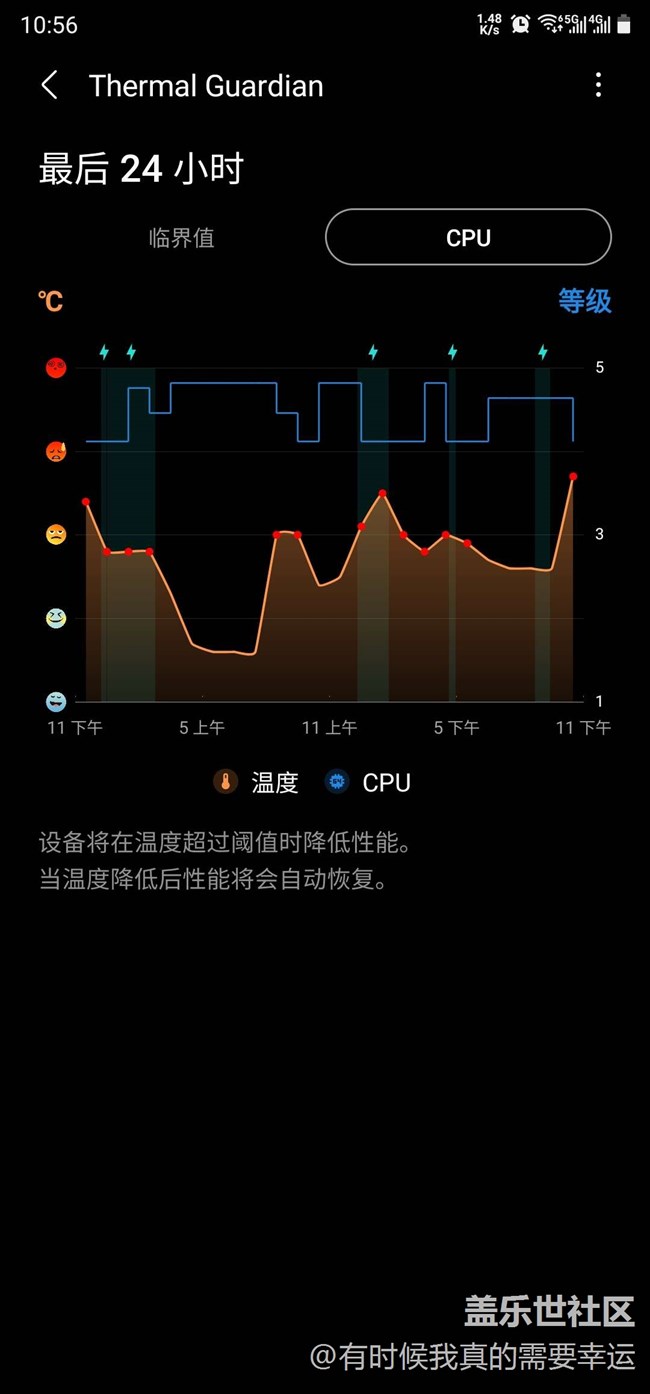Switch to the 临界值 tab

(x=181, y=238)
